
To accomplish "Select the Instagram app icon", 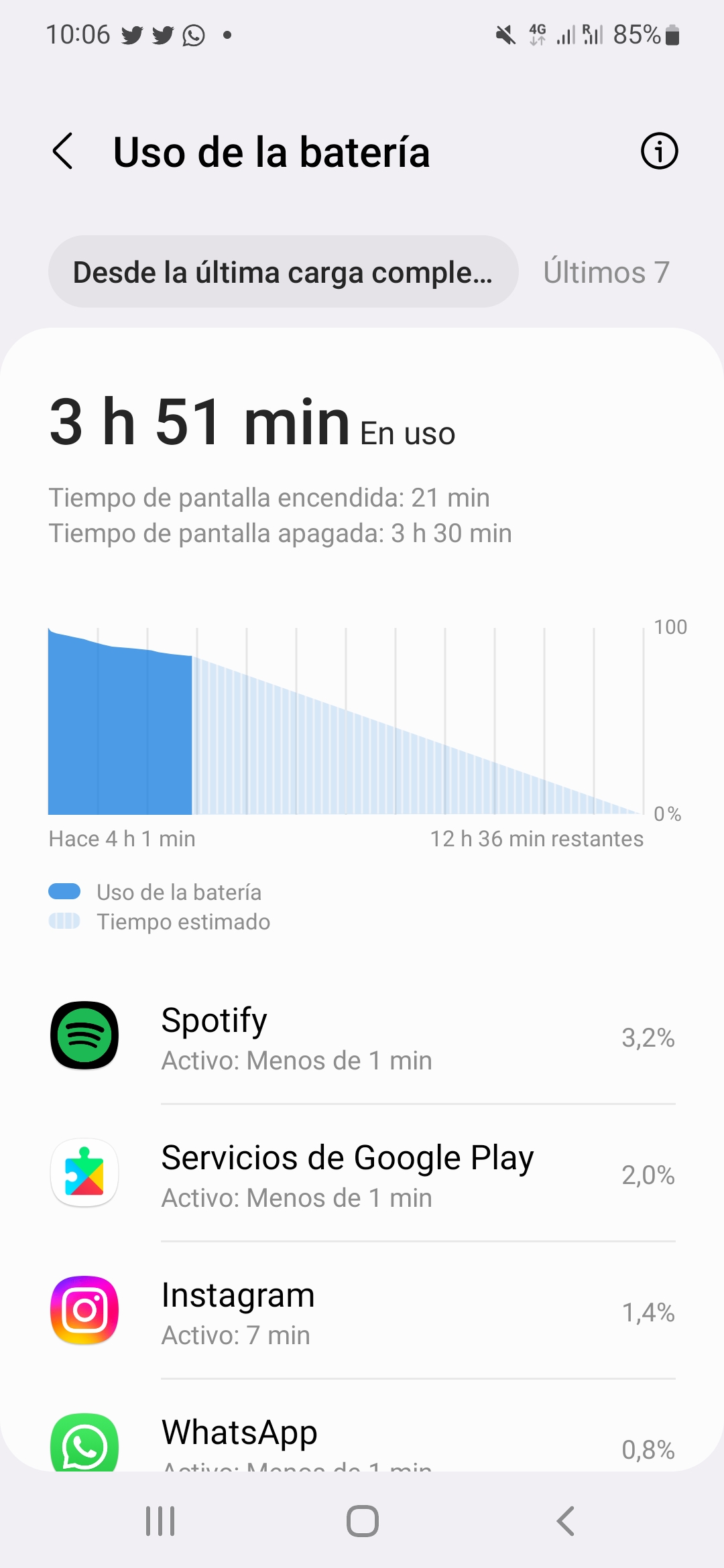I will pyautogui.click(x=83, y=1311).
